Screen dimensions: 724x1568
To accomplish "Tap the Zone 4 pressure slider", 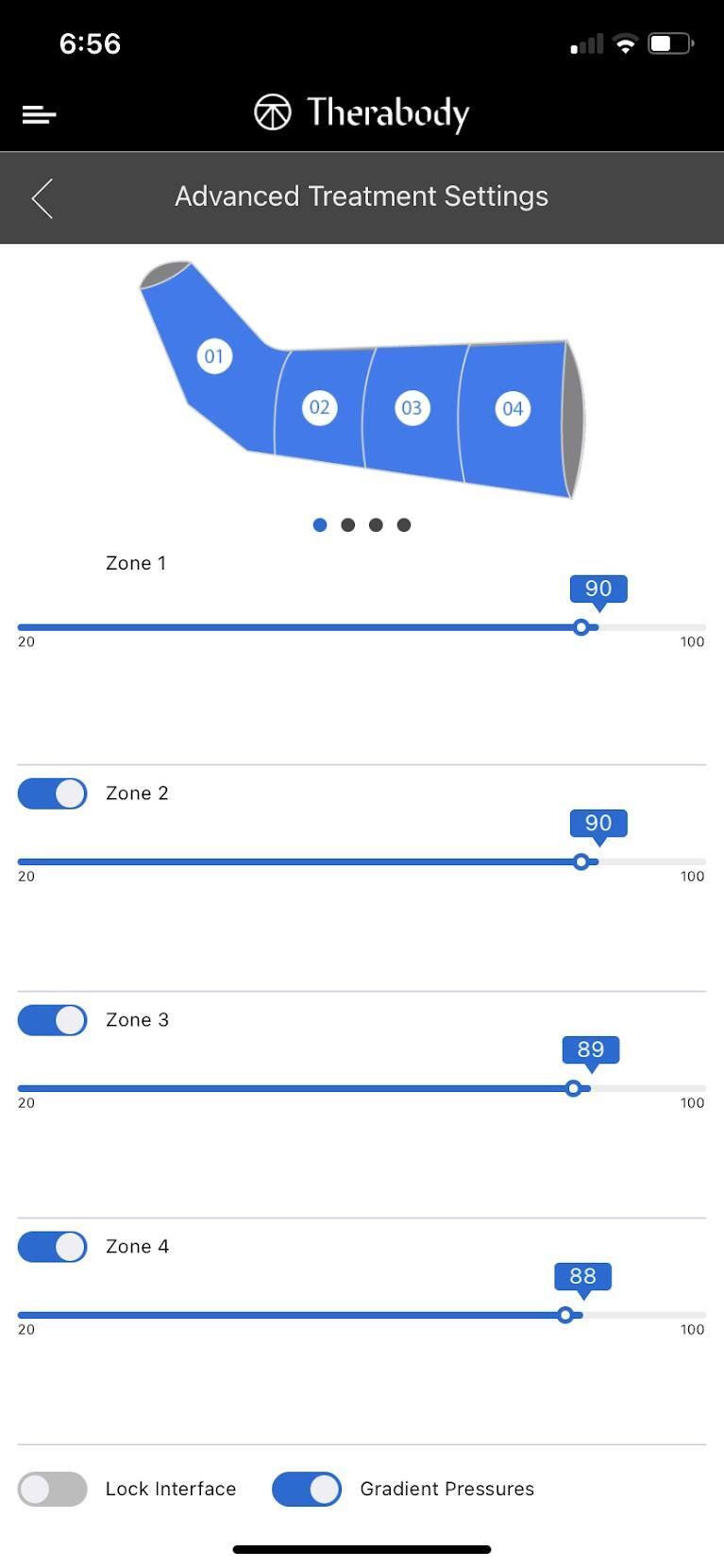I will [x=565, y=1315].
